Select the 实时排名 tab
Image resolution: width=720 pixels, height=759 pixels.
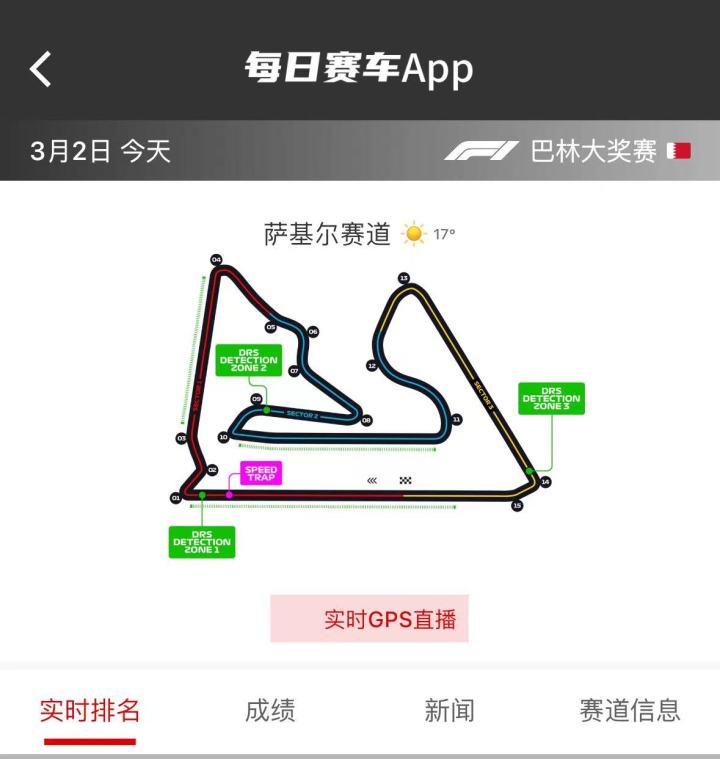coord(90,710)
